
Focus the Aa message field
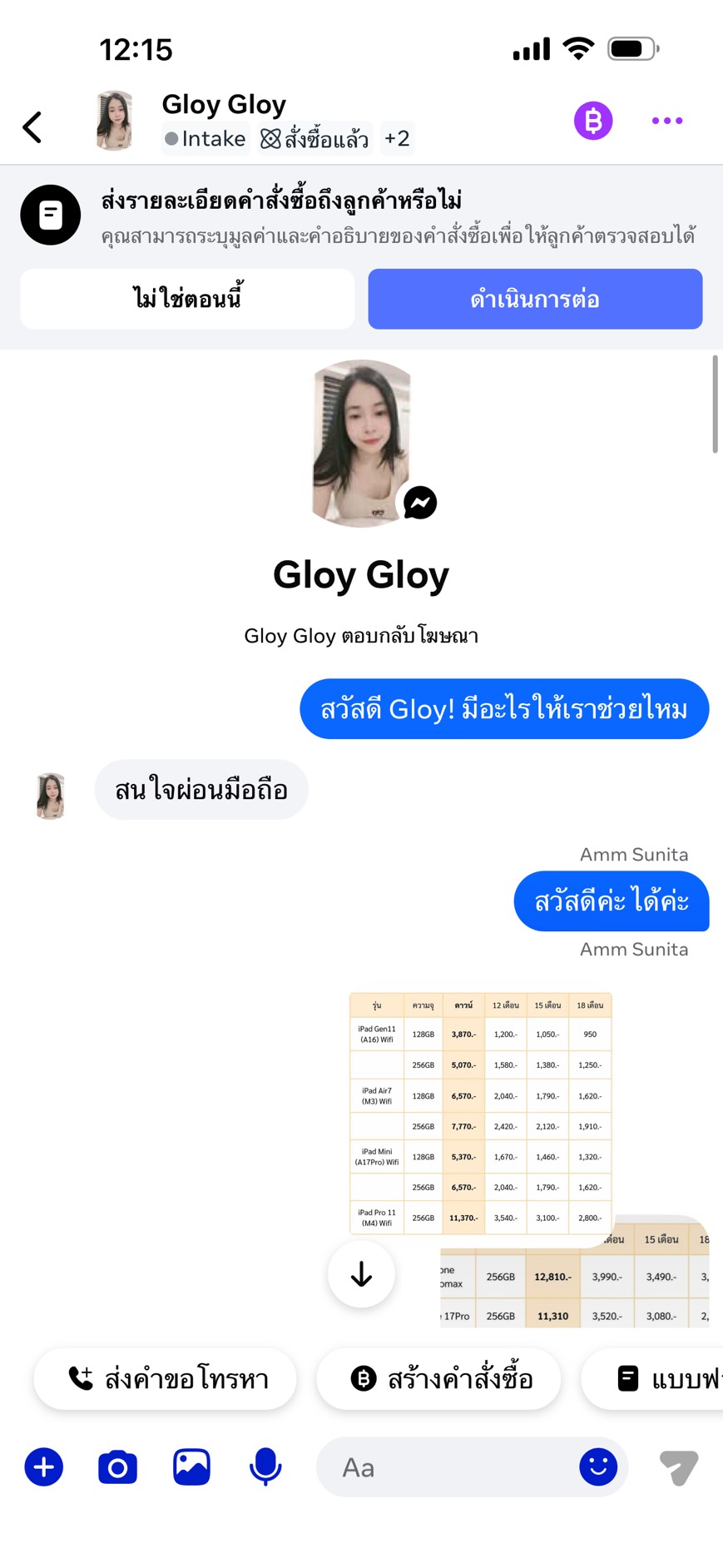pos(449,1466)
